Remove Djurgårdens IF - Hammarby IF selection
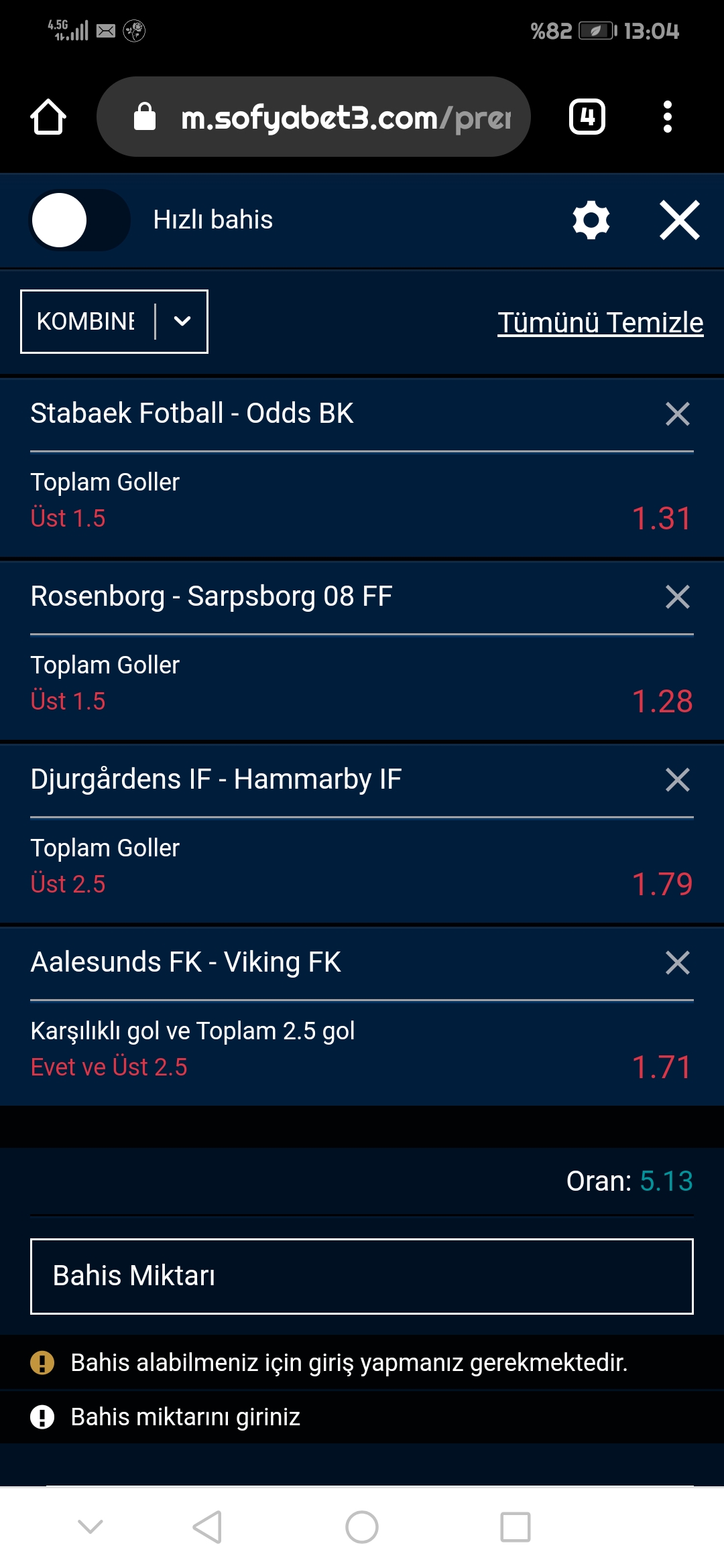Screen dimensions: 724x1568 (x=678, y=779)
